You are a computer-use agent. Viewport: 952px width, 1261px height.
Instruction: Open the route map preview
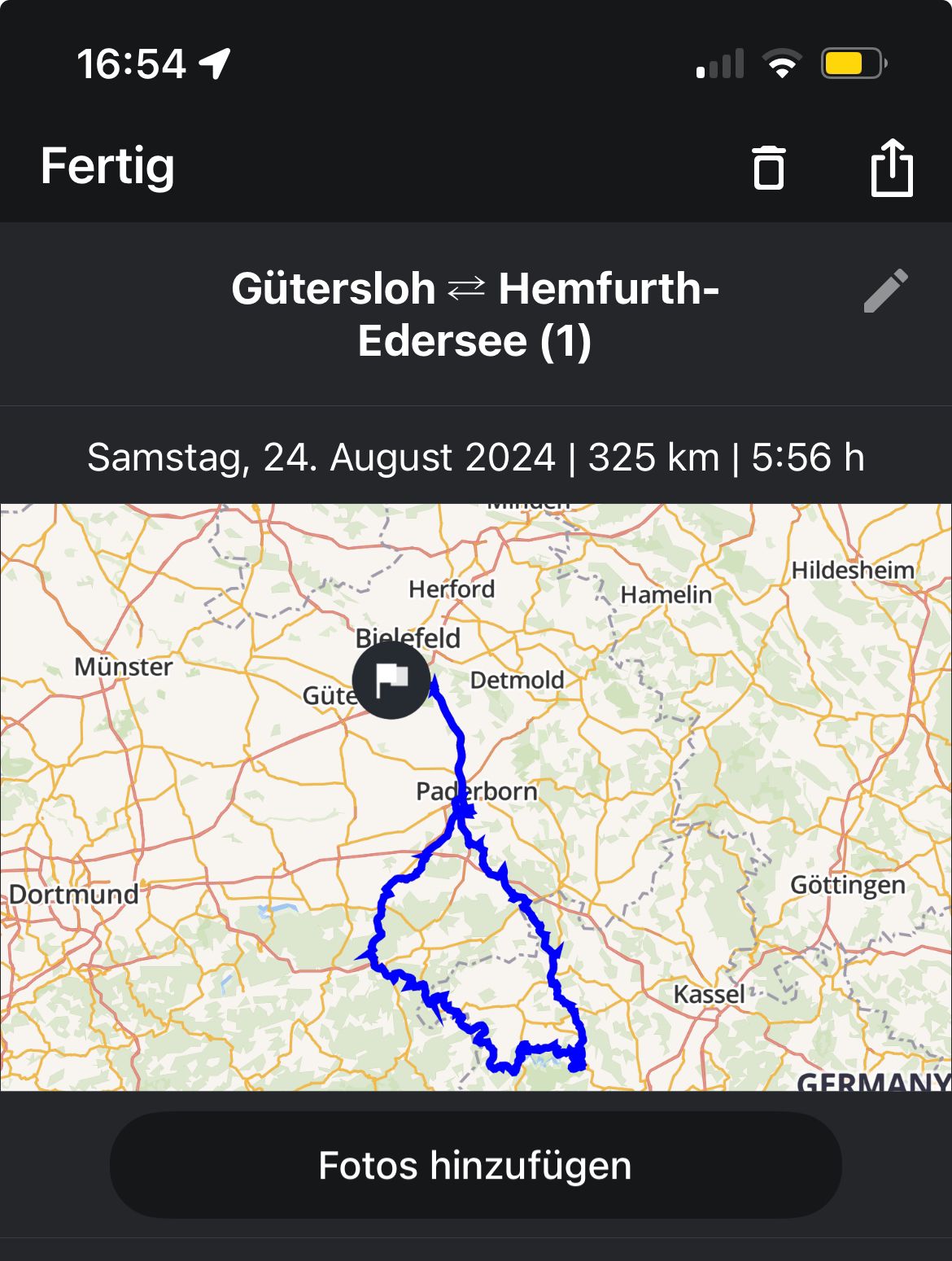pyautogui.click(x=475, y=796)
